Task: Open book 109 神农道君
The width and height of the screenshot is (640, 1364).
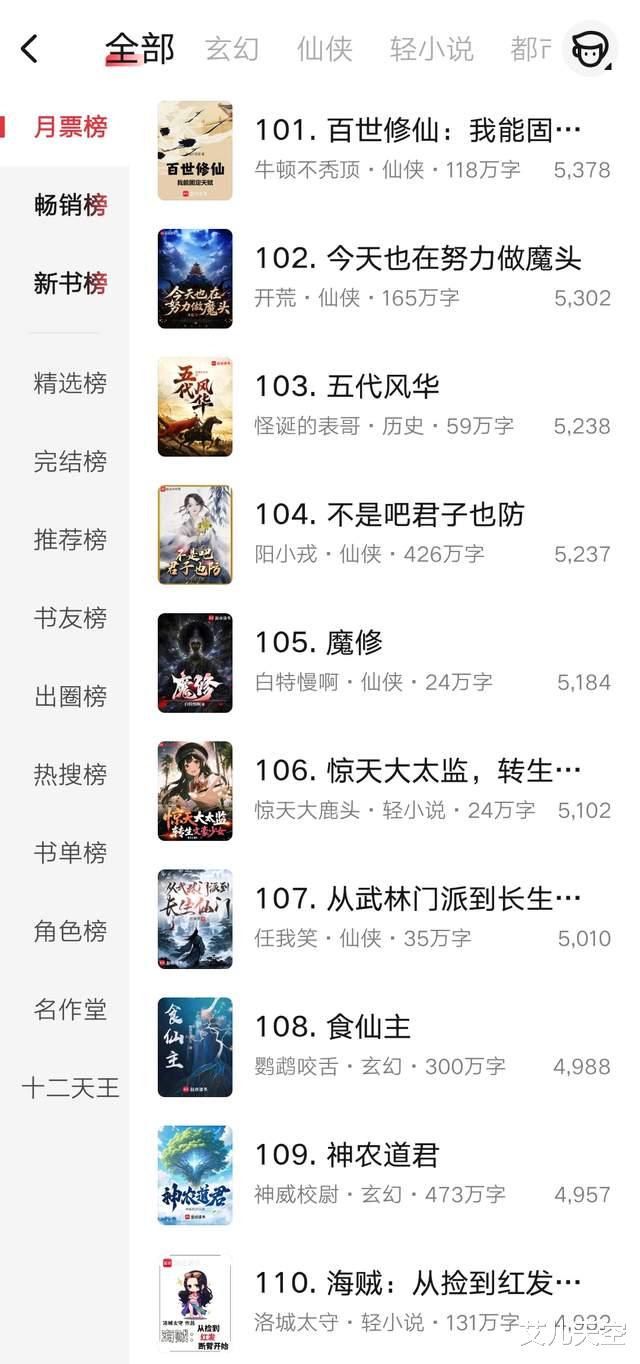Action: tap(382, 1154)
